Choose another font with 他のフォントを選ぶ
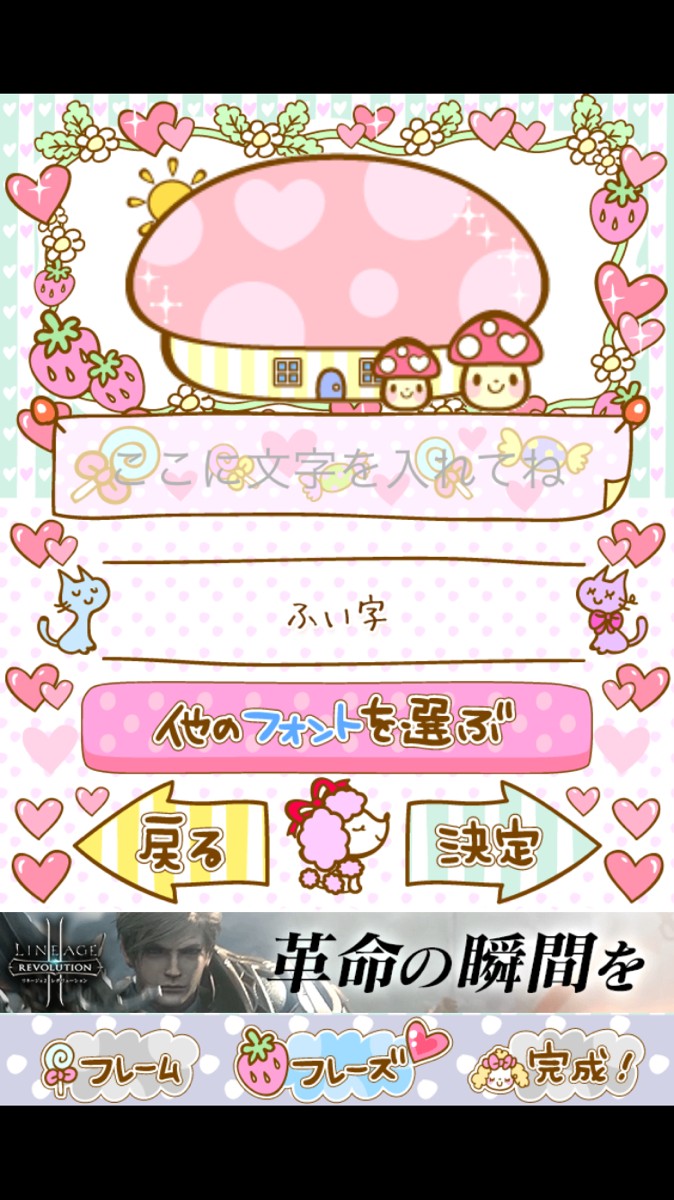Viewport: 674px width, 1200px height. click(337, 728)
